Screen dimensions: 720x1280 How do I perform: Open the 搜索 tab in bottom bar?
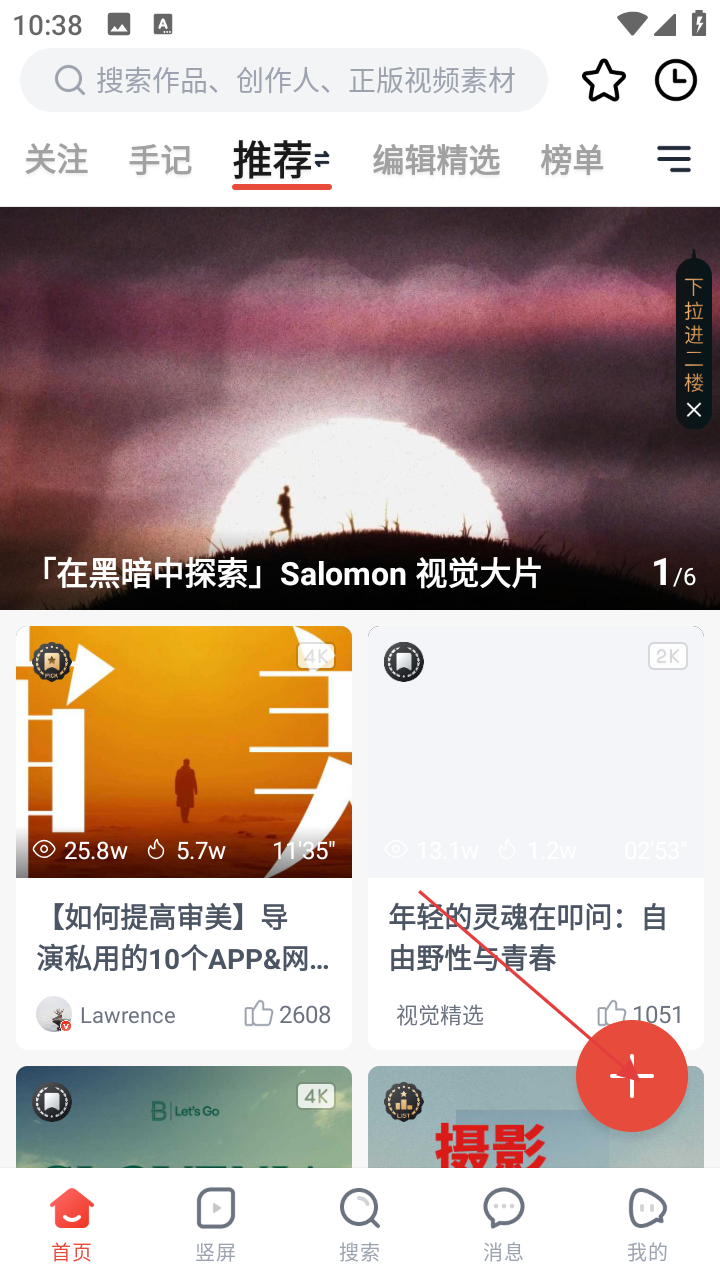click(359, 1224)
